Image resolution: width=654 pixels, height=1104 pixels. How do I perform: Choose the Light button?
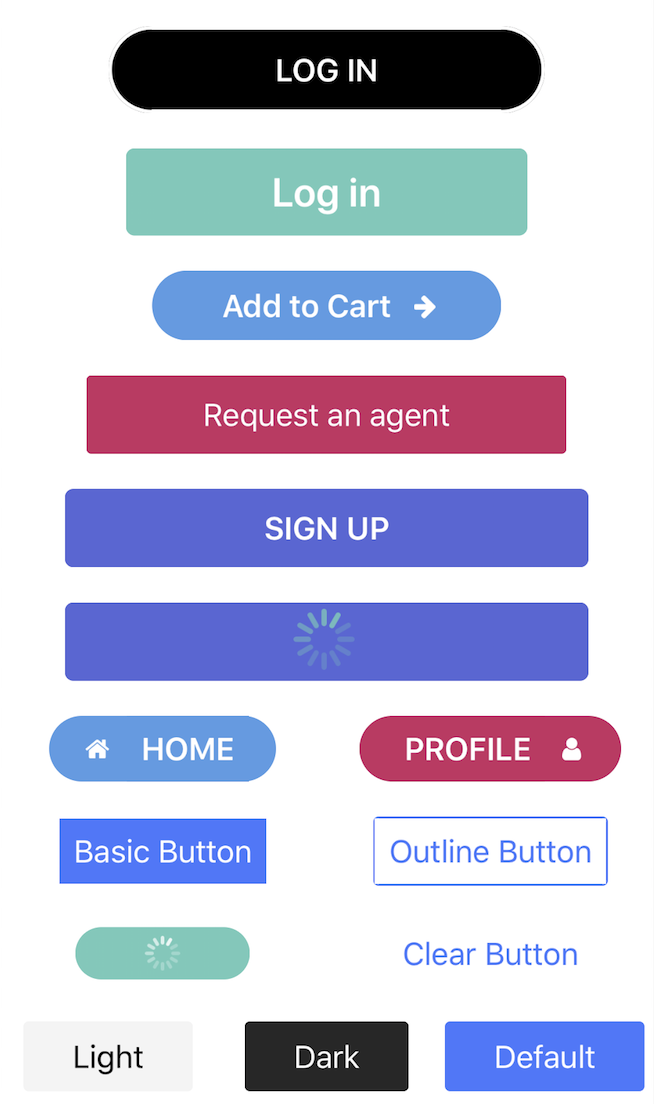(108, 1056)
